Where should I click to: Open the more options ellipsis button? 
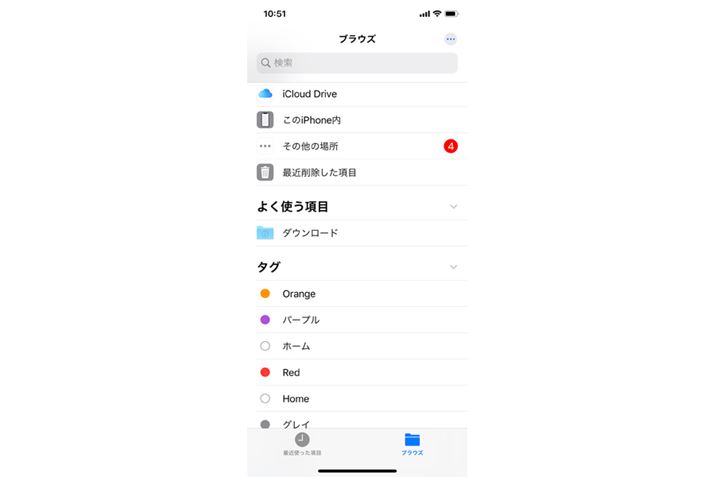(x=450, y=39)
